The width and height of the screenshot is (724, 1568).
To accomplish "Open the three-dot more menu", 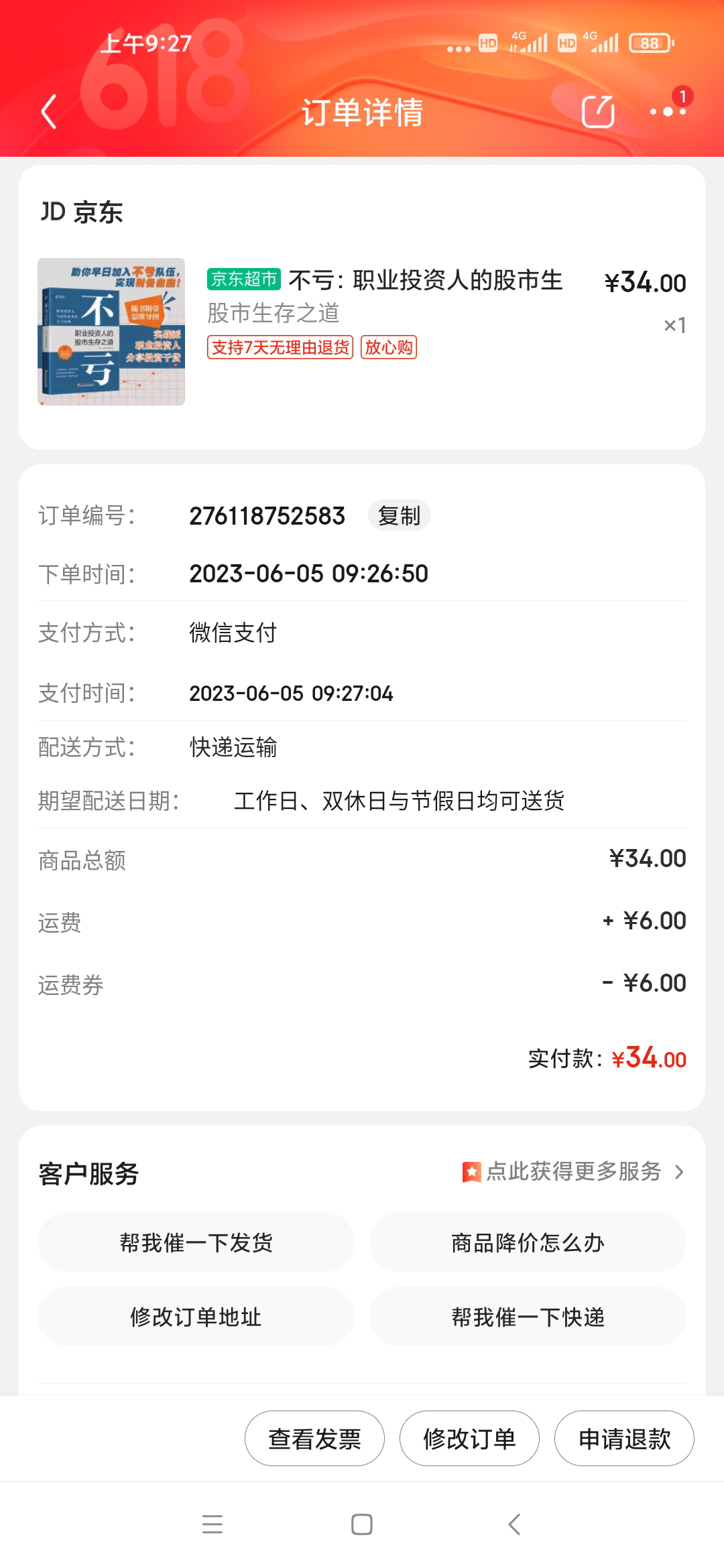I will coord(668,111).
